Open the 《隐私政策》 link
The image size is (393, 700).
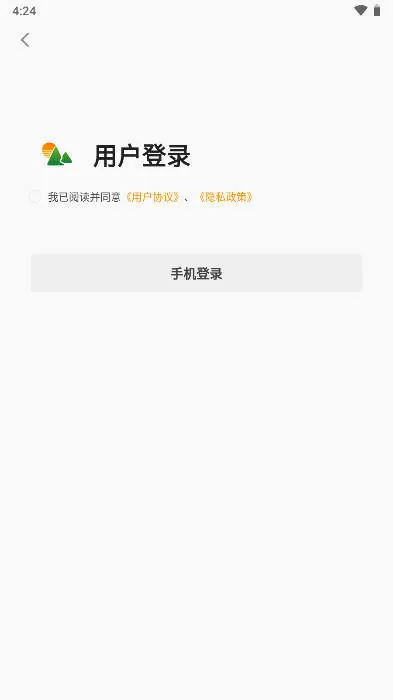tap(226, 197)
